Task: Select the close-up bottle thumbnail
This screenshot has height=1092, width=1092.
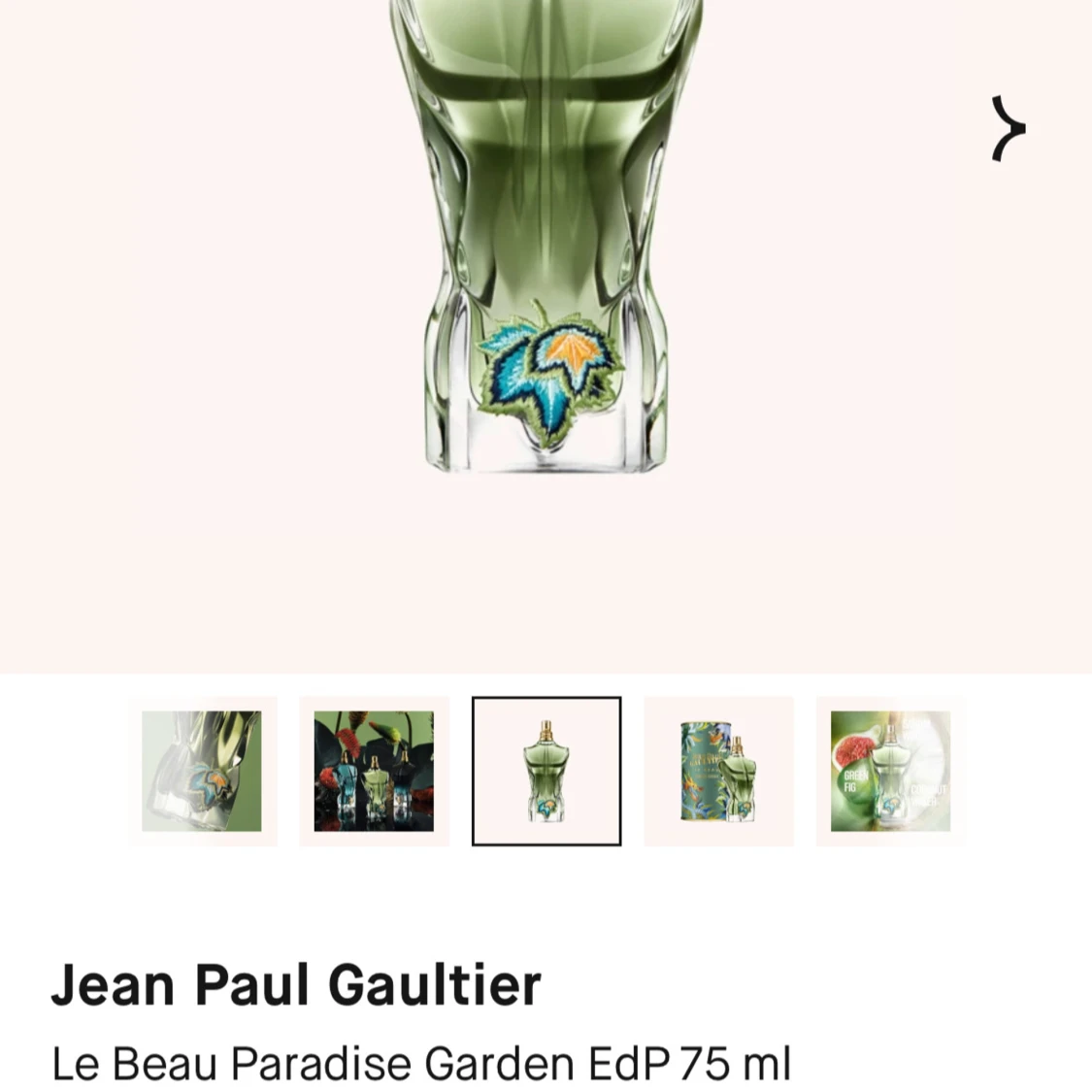Action: click(202, 772)
